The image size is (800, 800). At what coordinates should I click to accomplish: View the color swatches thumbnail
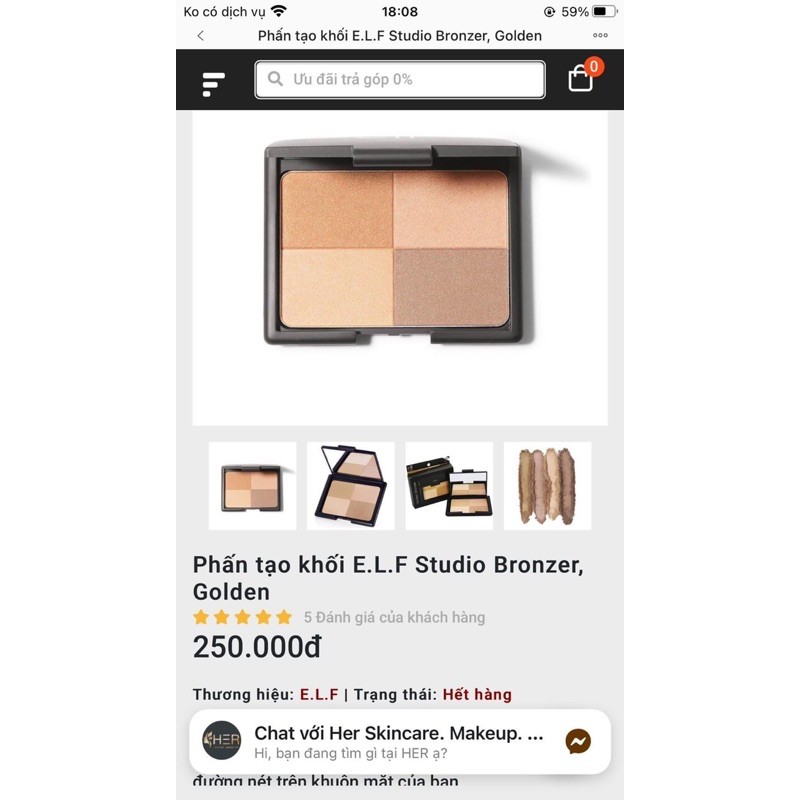547,486
